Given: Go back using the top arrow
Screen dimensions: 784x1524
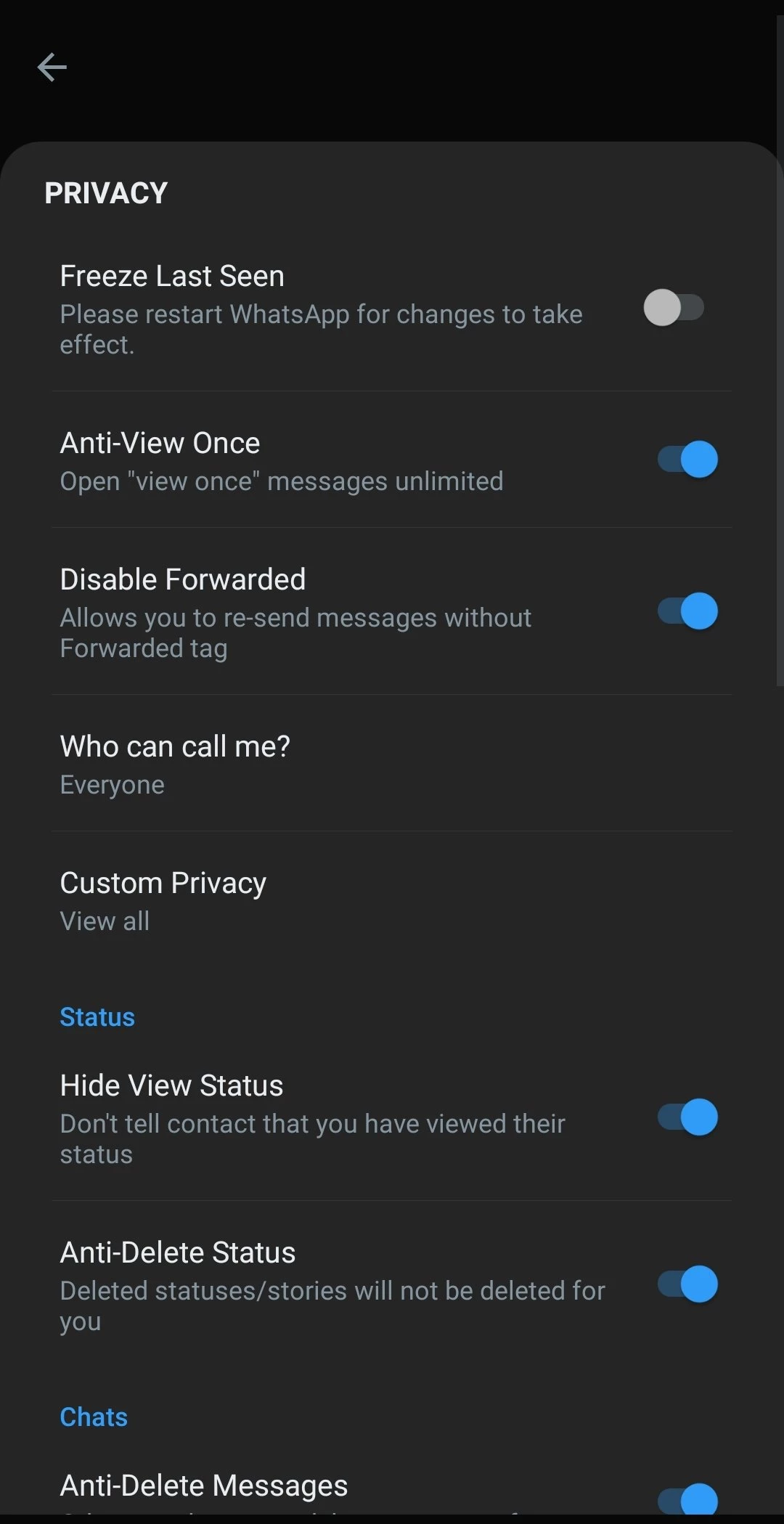Looking at the screenshot, I should (x=52, y=68).
